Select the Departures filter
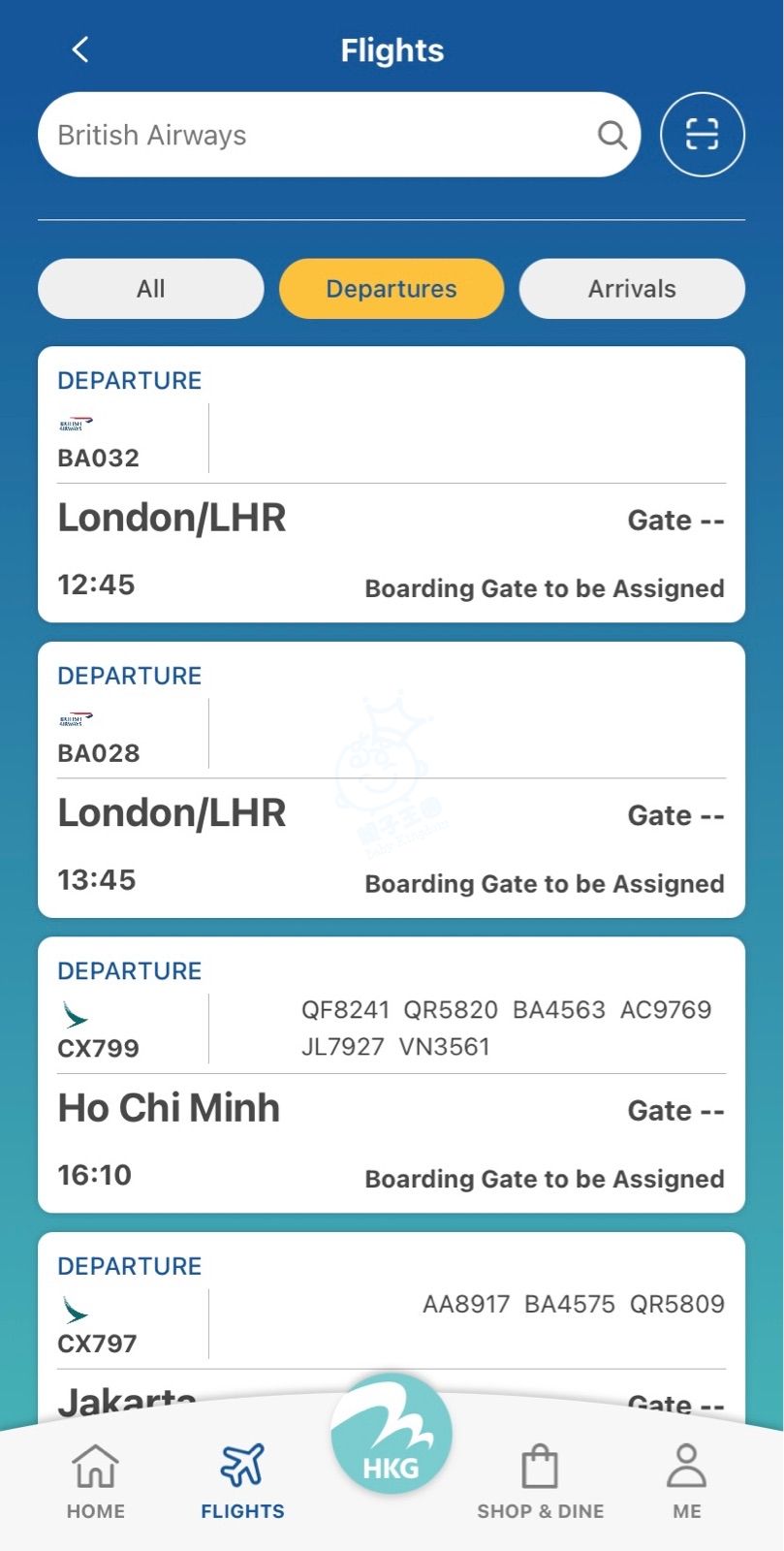The width and height of the screenshot is (784, 1551). tap(392, 289)
